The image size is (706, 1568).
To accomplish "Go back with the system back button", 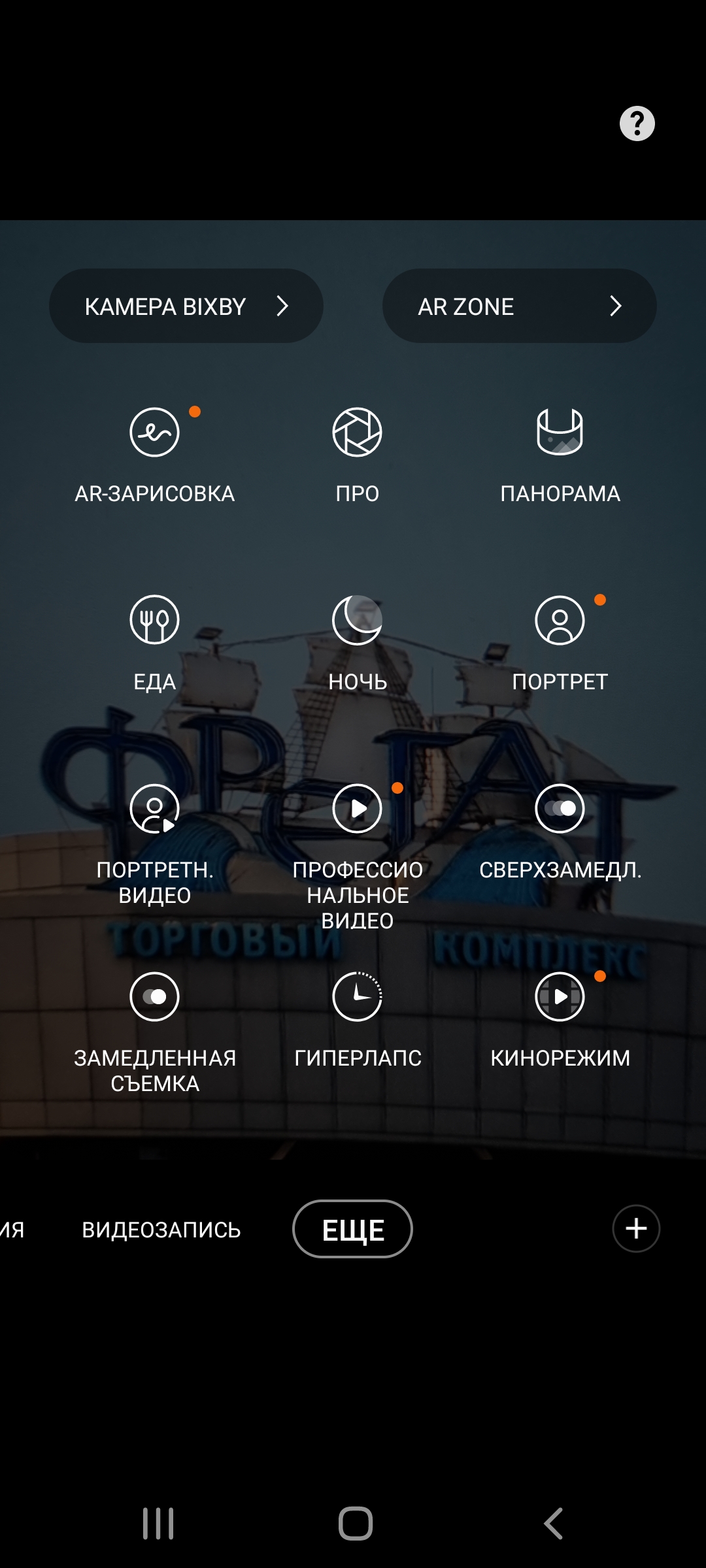I will (553, 1524).
